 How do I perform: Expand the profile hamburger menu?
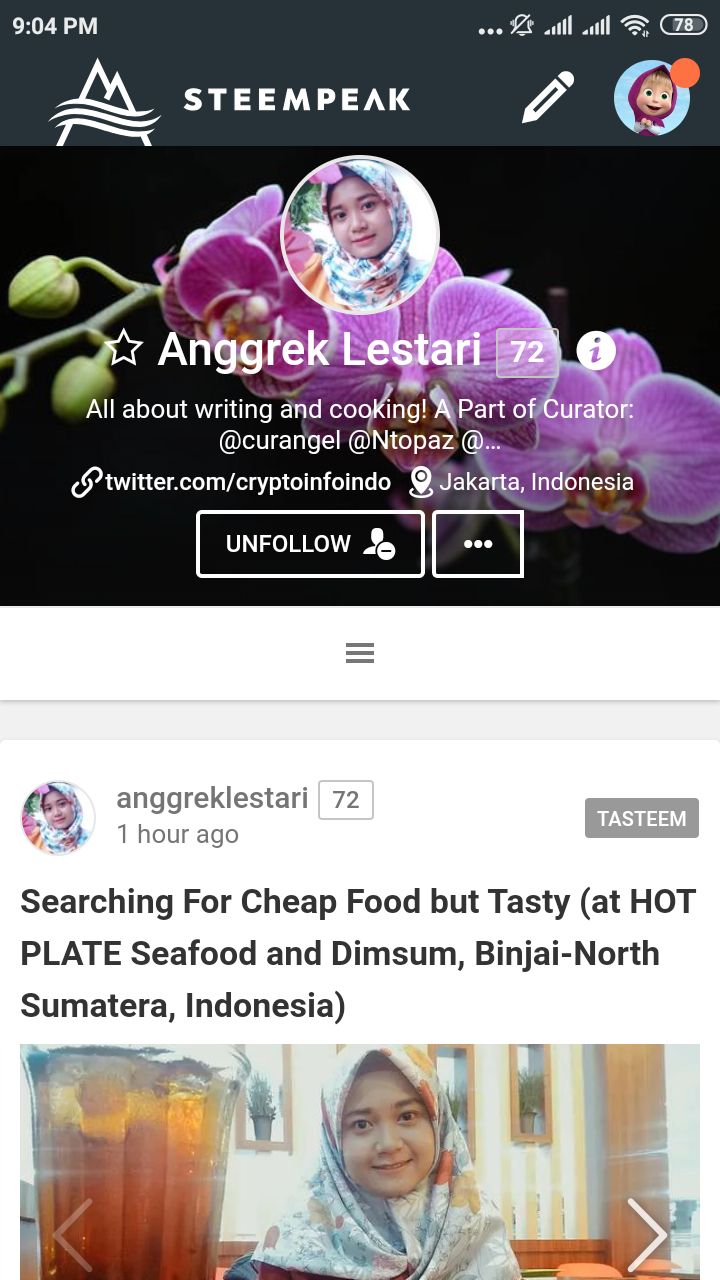360,654
